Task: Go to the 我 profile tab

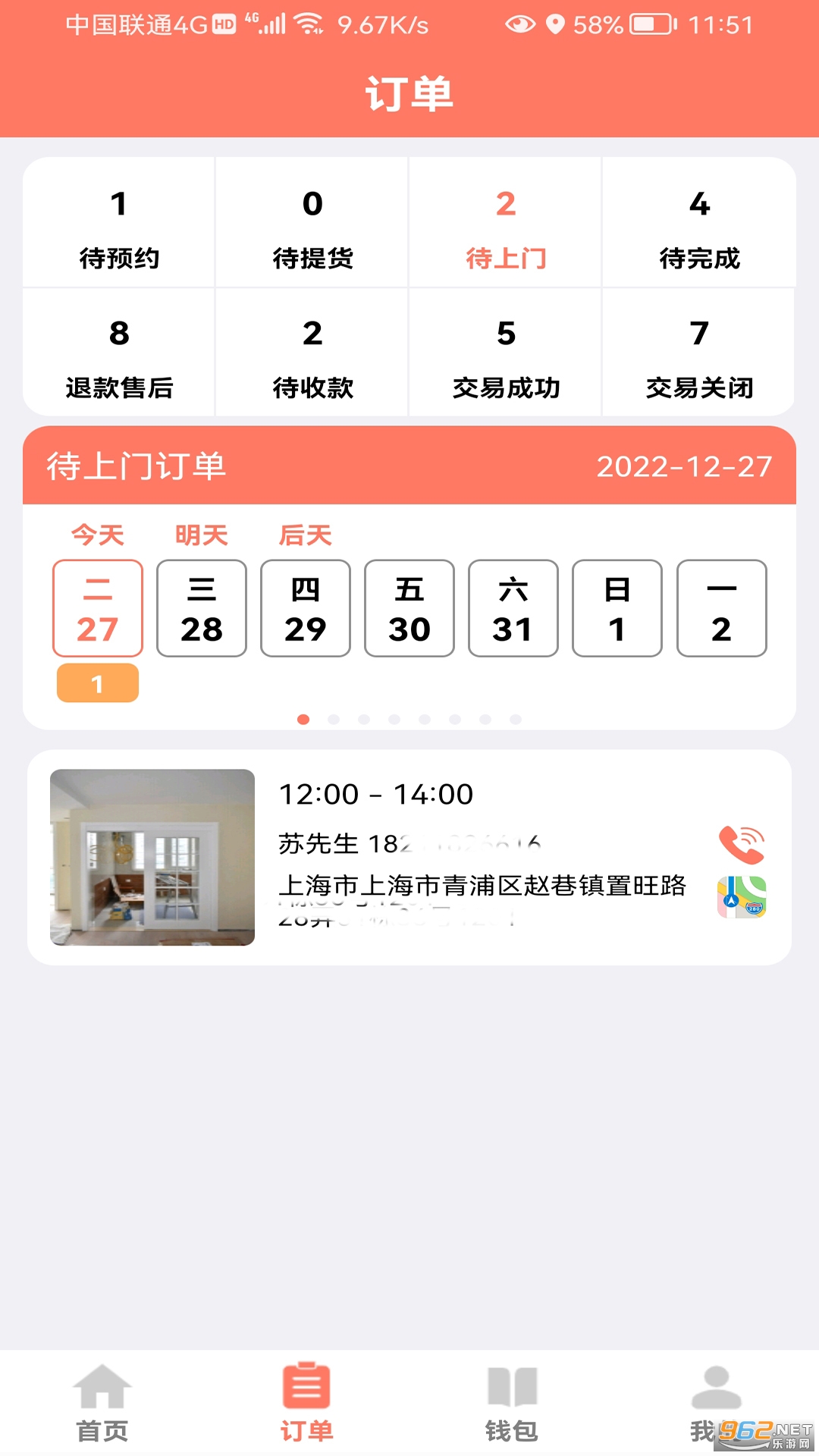Action: pyautogui.click(x=715, y=1403)
